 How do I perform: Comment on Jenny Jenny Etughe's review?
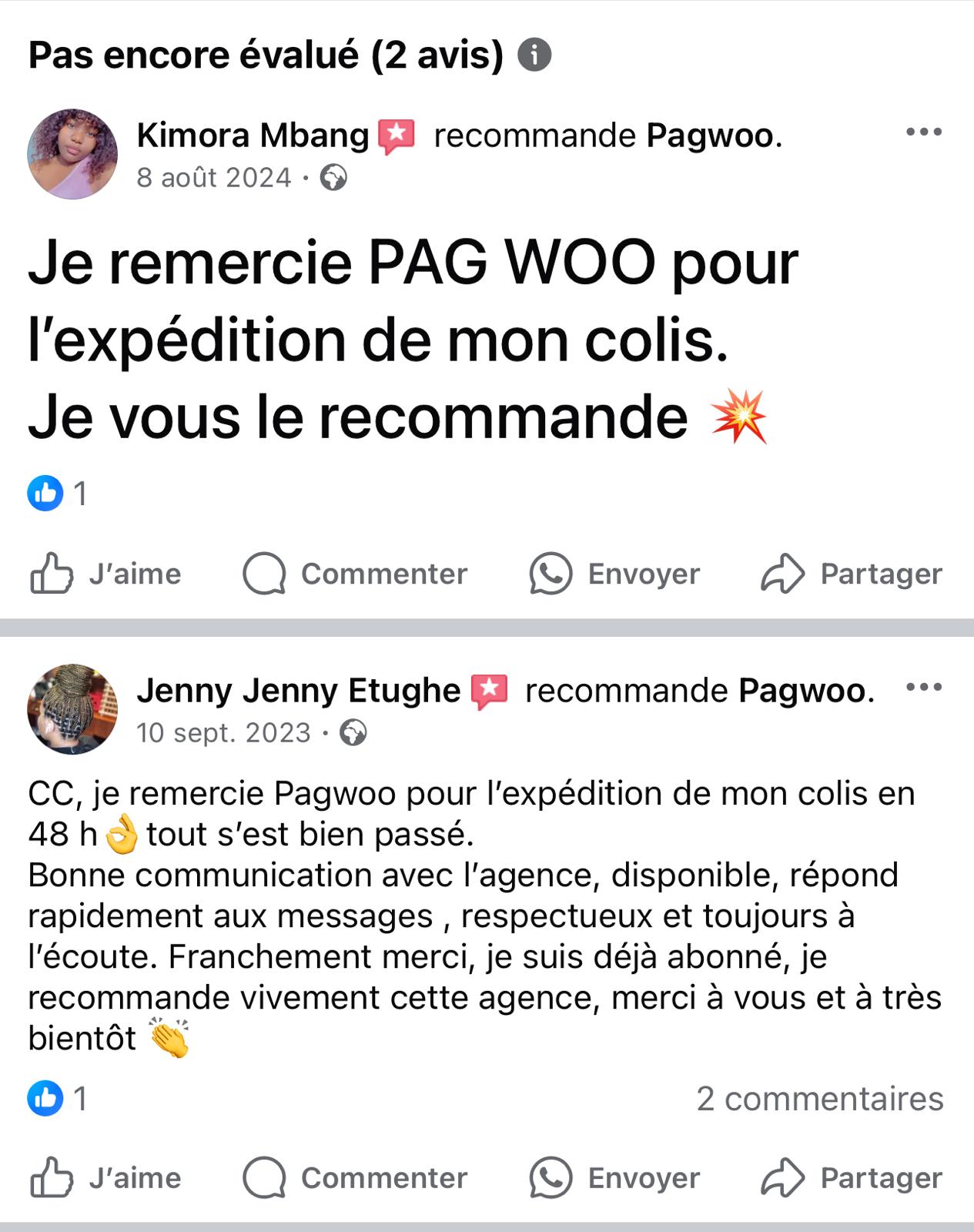[x=356, y=1178]
